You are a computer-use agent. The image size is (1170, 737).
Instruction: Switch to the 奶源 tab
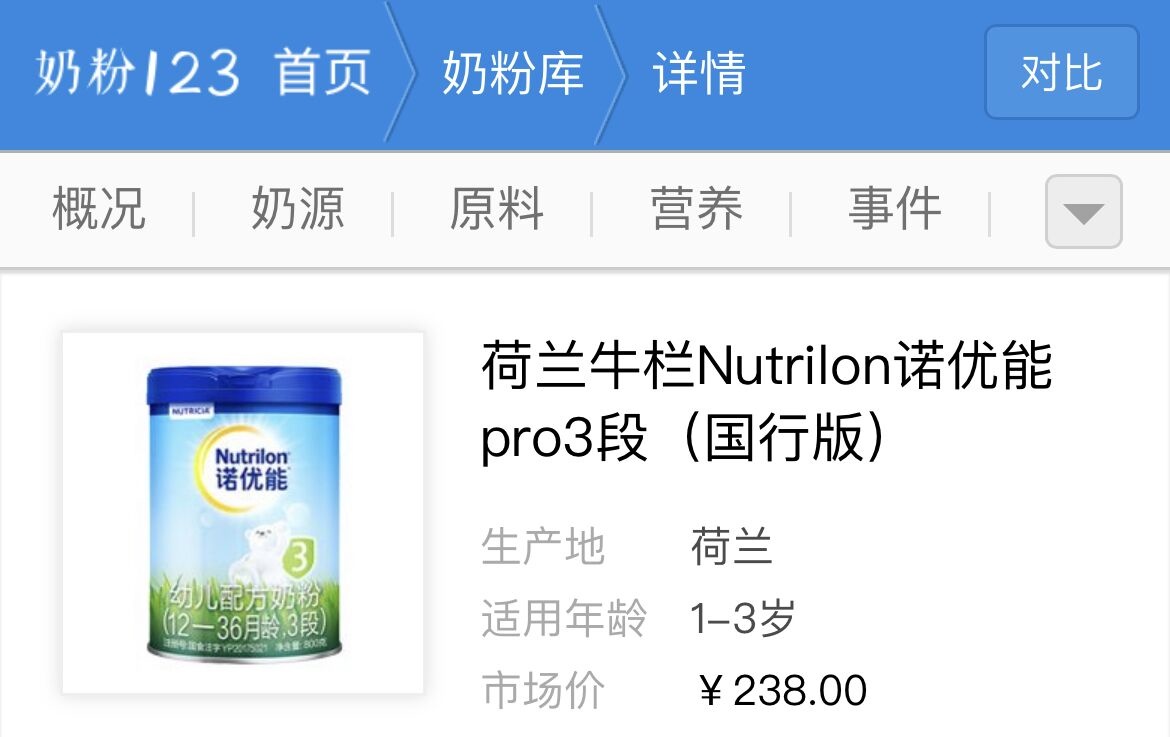point(297,210)
